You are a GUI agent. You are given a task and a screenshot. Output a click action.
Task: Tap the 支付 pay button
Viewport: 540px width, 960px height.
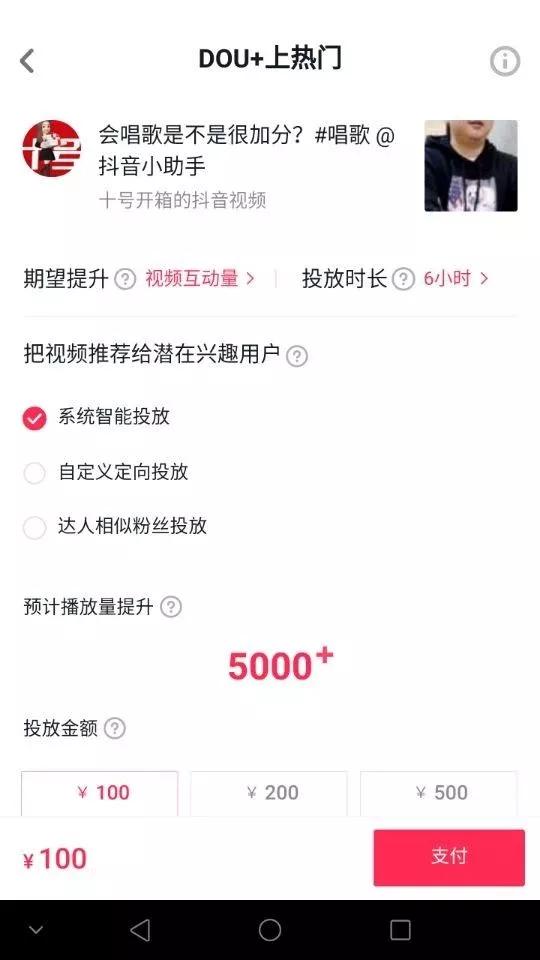point(449,857)
